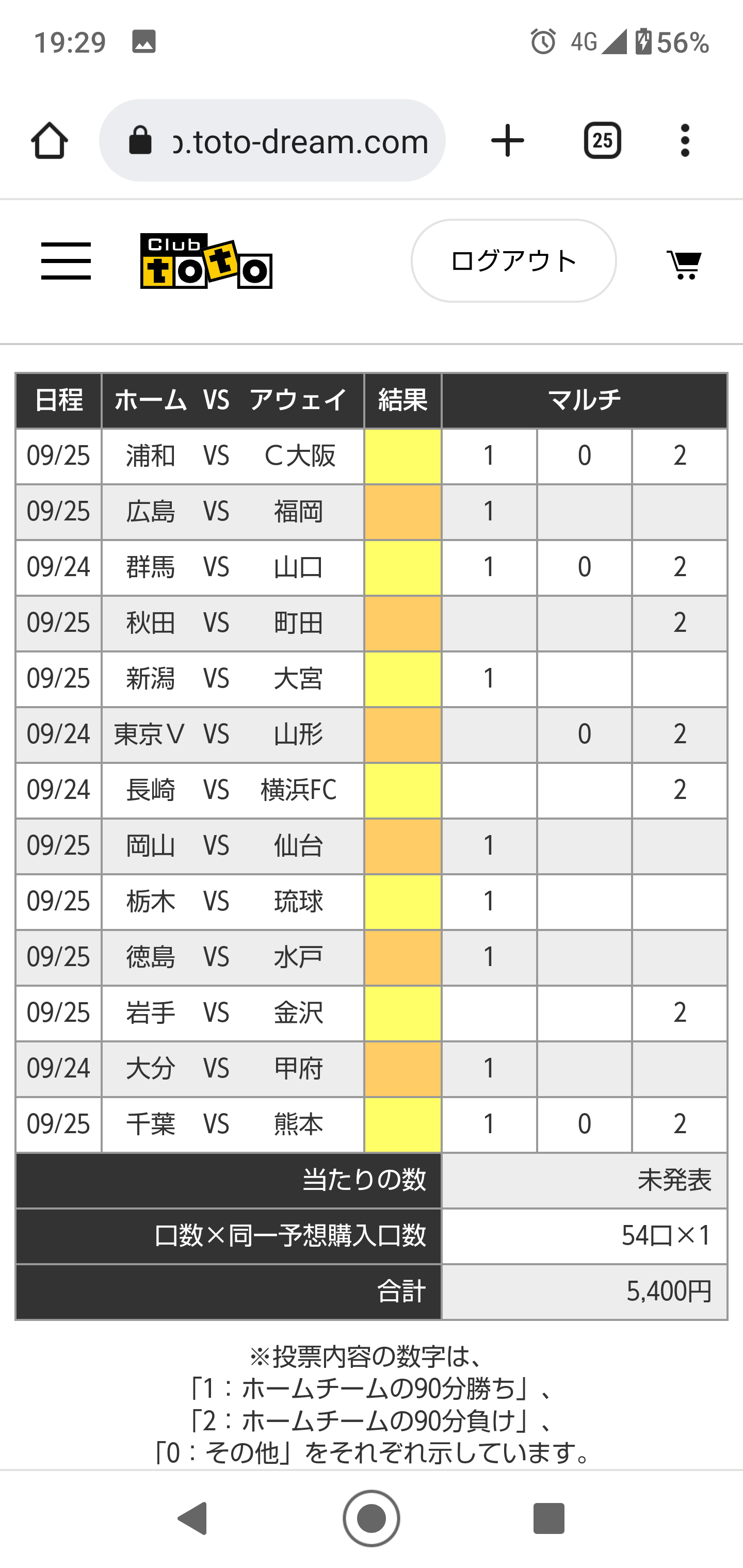The width and height of the screenshot is (743, 1568).
Task: Open the browser home page
Action: click(50, 141)
